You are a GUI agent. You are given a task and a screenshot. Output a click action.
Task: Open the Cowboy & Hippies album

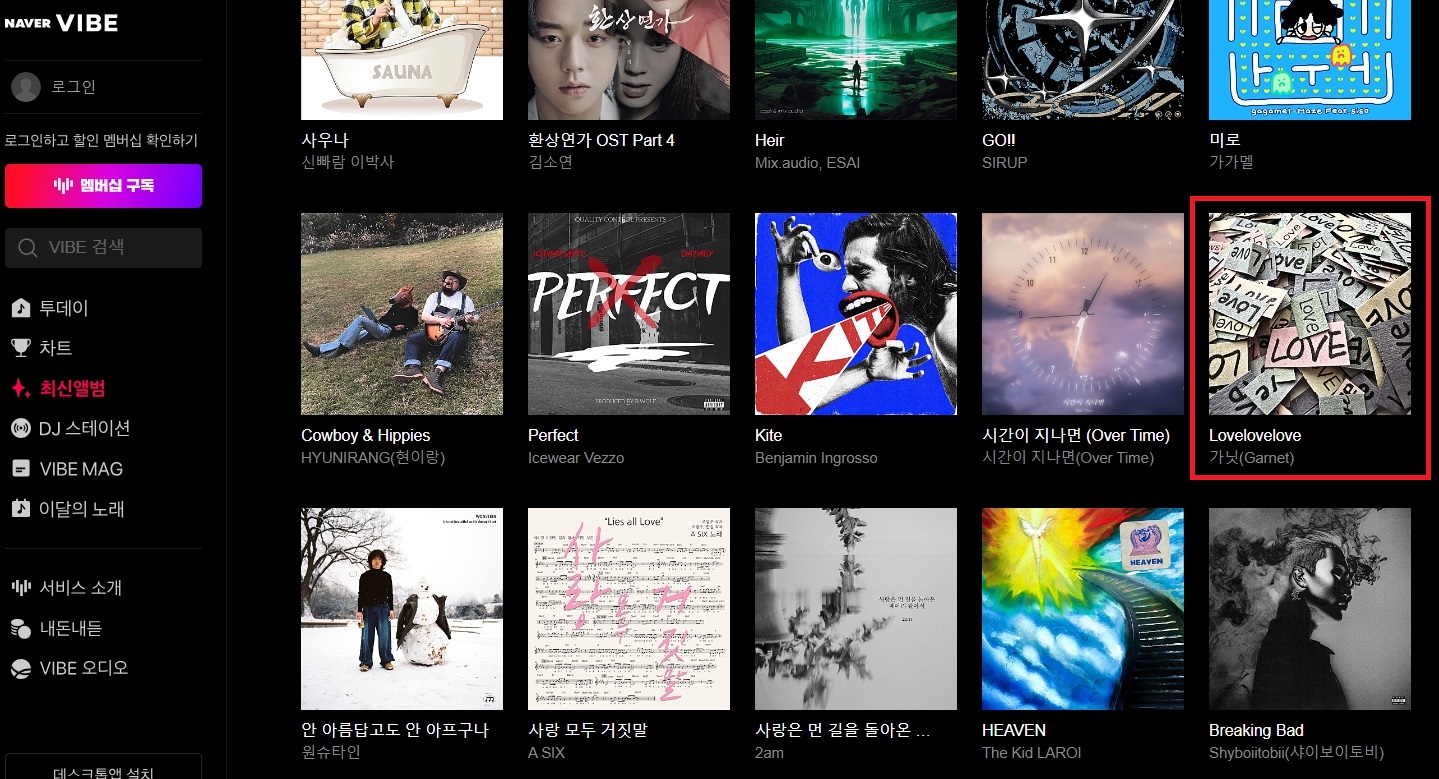pyautogui.click(x=401, y=313)
